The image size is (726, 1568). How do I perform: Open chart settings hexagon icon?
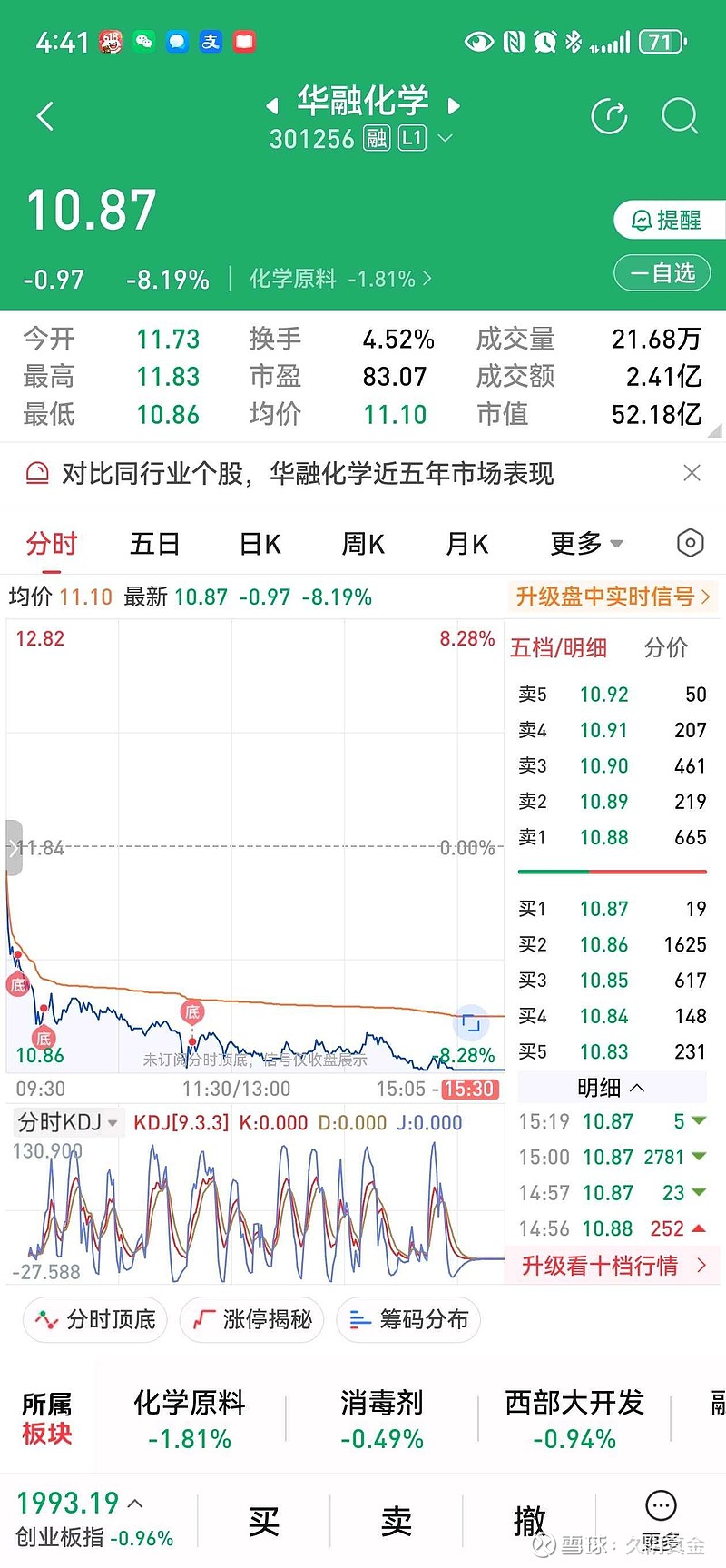[x=691, y=543]
